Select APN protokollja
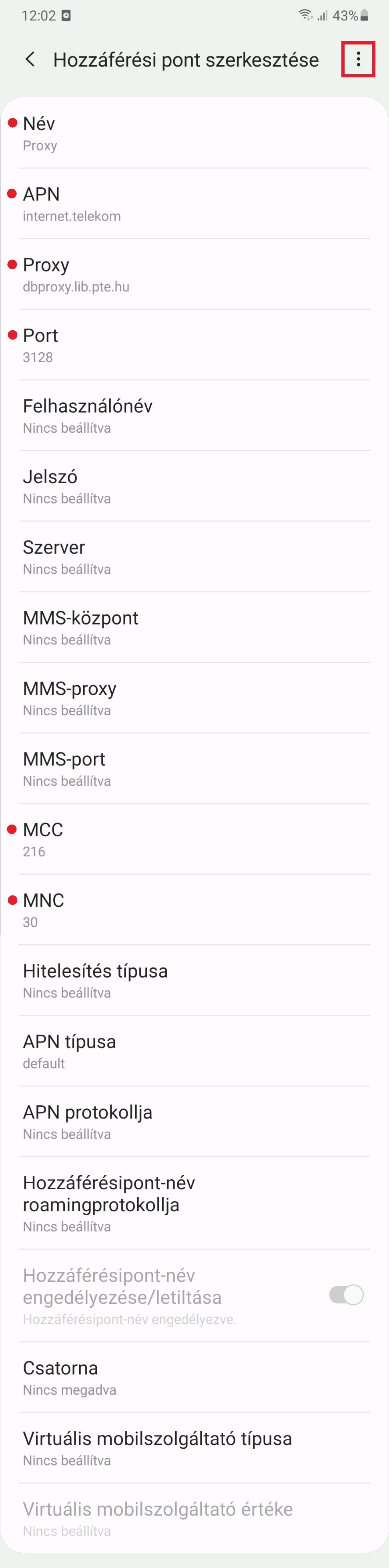The image size is (389, 1568). tap(194, 1122)
